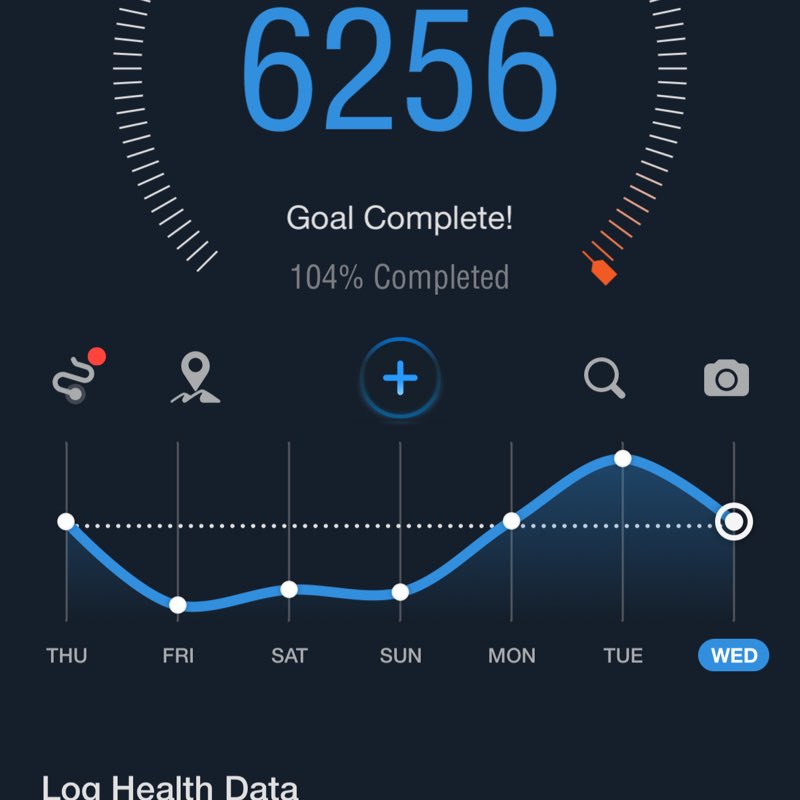Select Monday on the weekly chart

512,656
